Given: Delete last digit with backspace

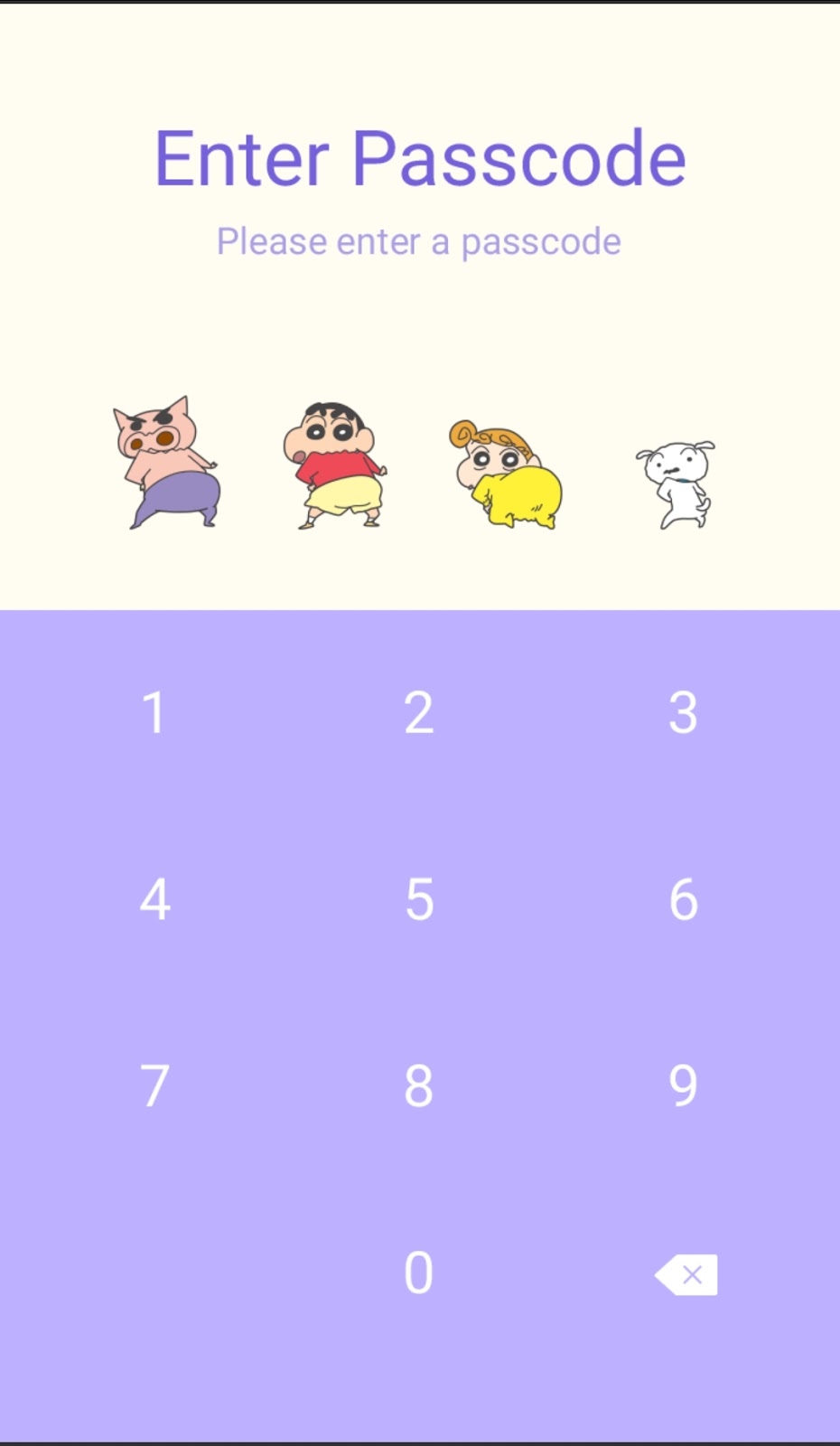Looking at the screenshot, I should point(686,1274).
